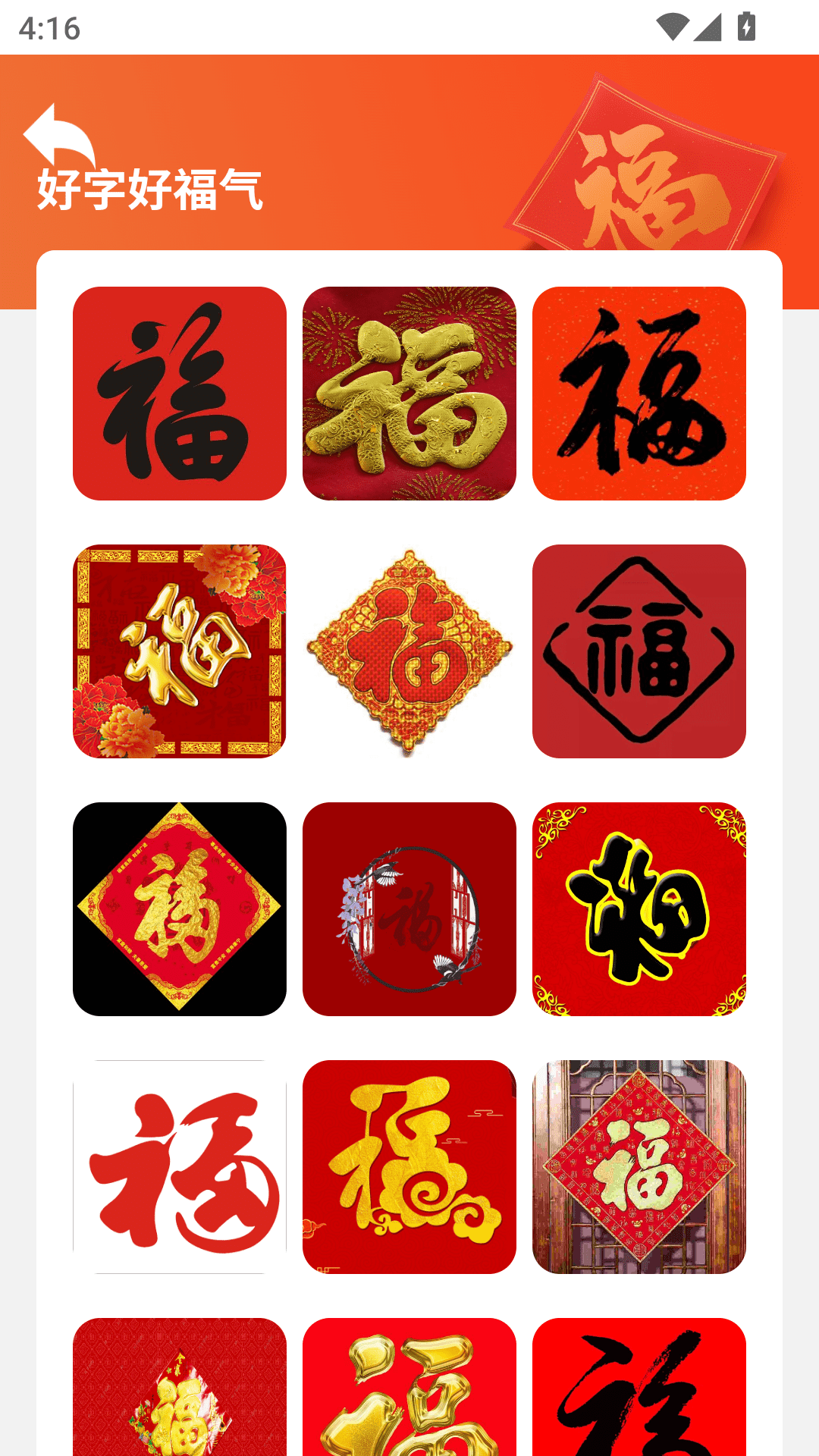Select the circular wreath 福 with birds

(x=409, y=910)
